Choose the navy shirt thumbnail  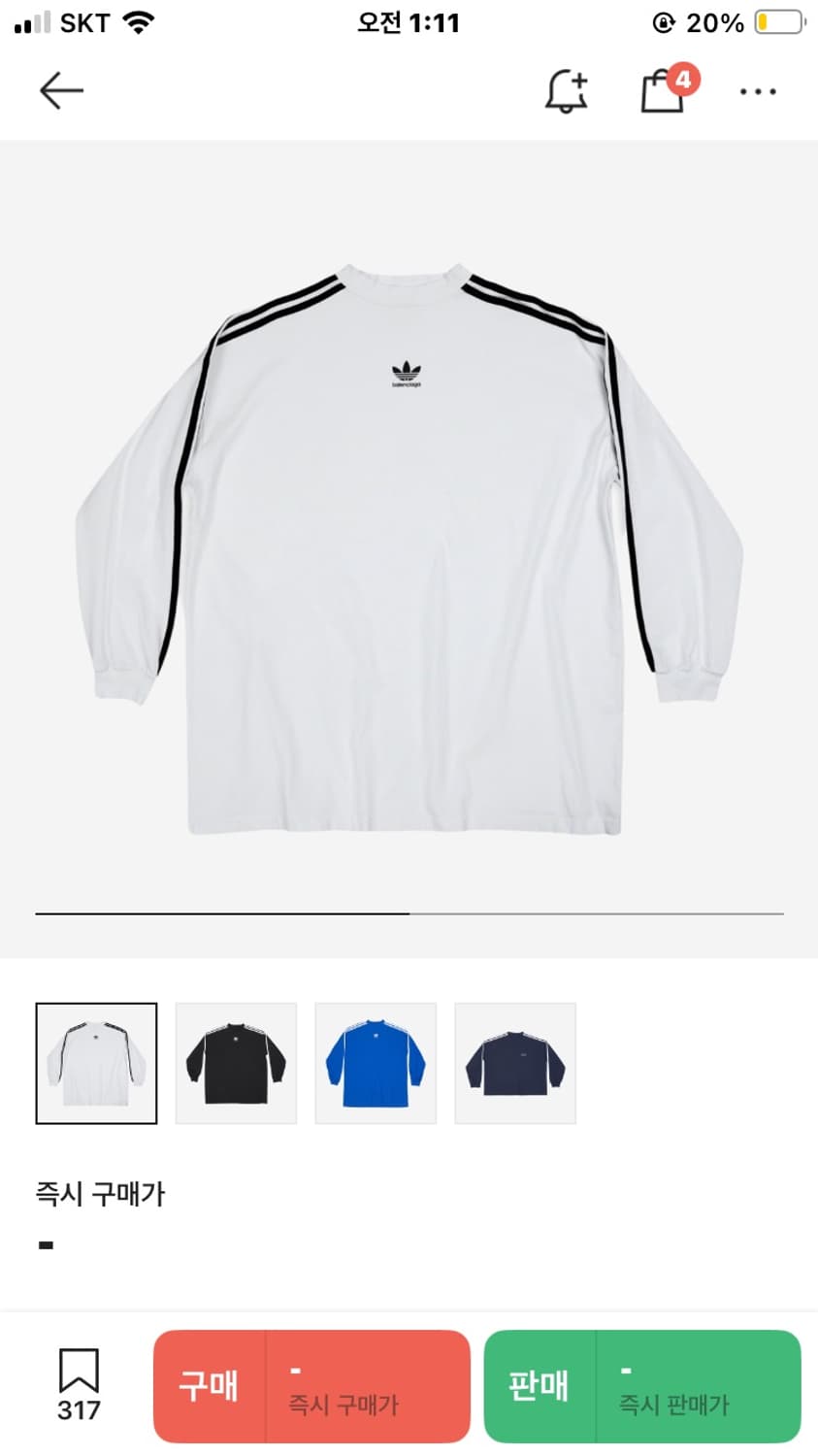click(x=515, y=1063)
